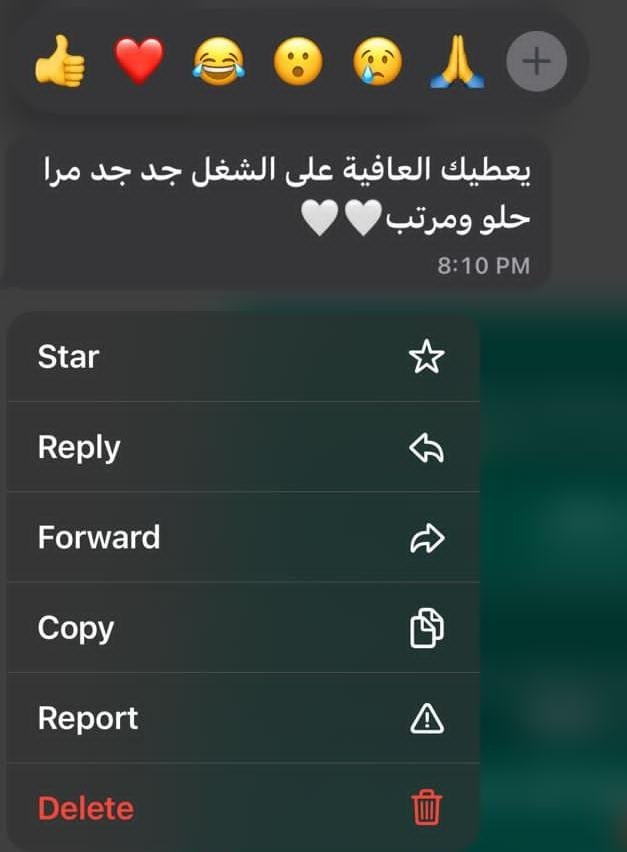React with the folded hands emoji
The height and width of the screenshot is (852, 627).
456,64
